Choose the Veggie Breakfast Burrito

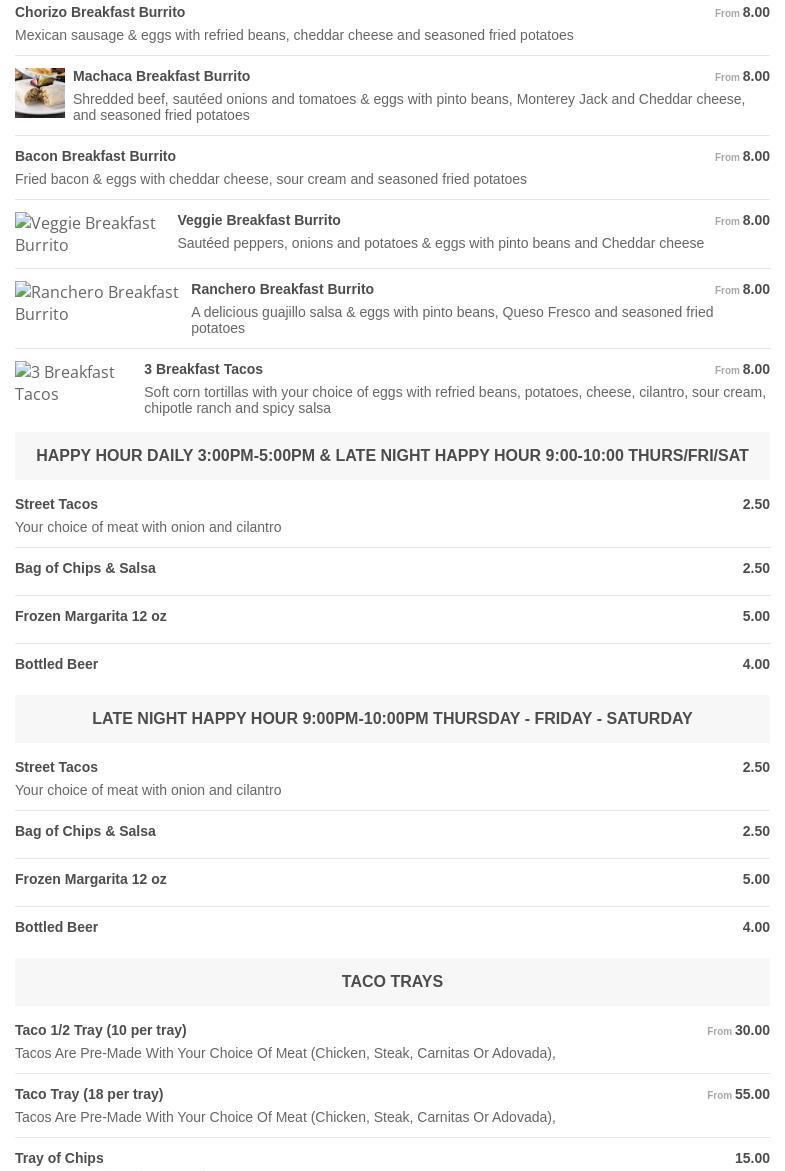coord(258,220)
